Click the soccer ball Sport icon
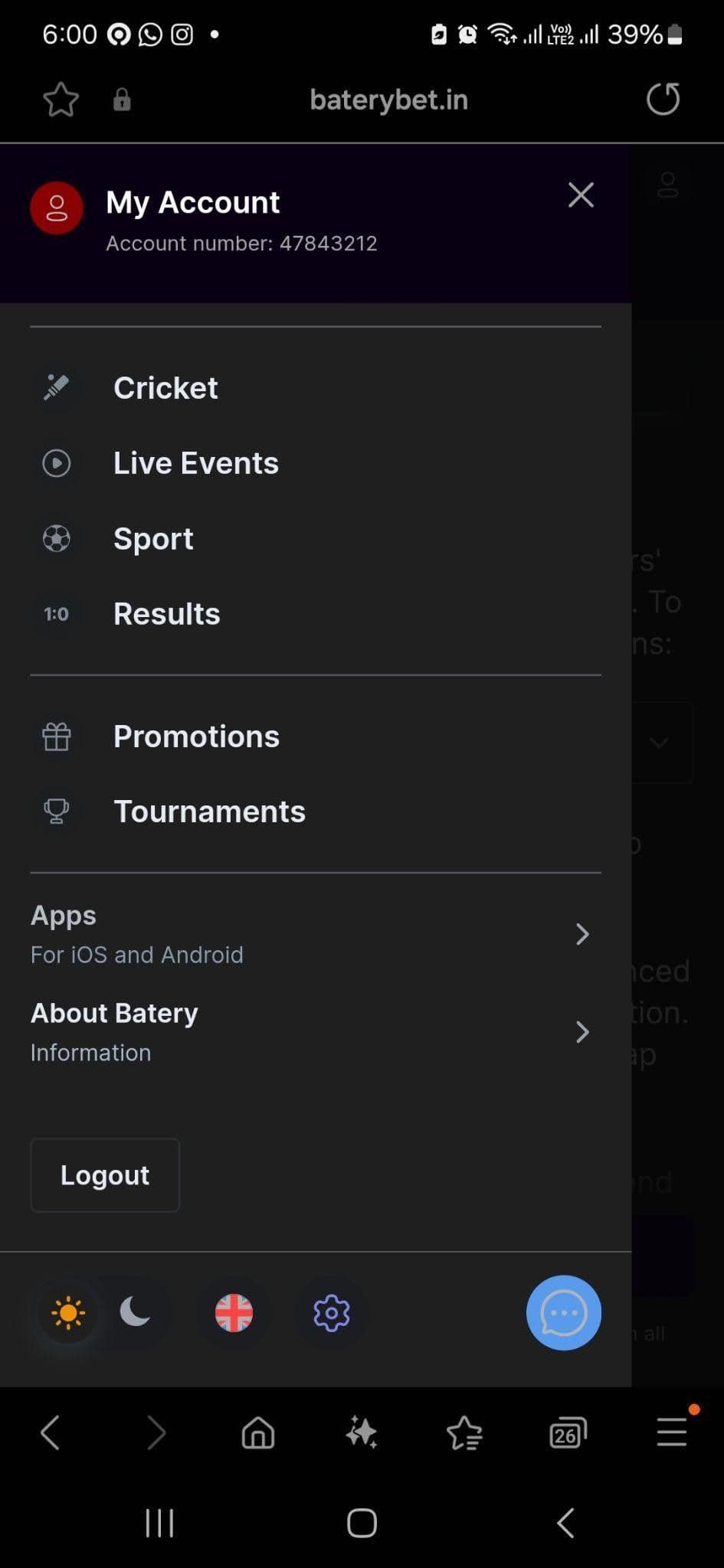Screen dimensions: 724x1568 point(56,538)
